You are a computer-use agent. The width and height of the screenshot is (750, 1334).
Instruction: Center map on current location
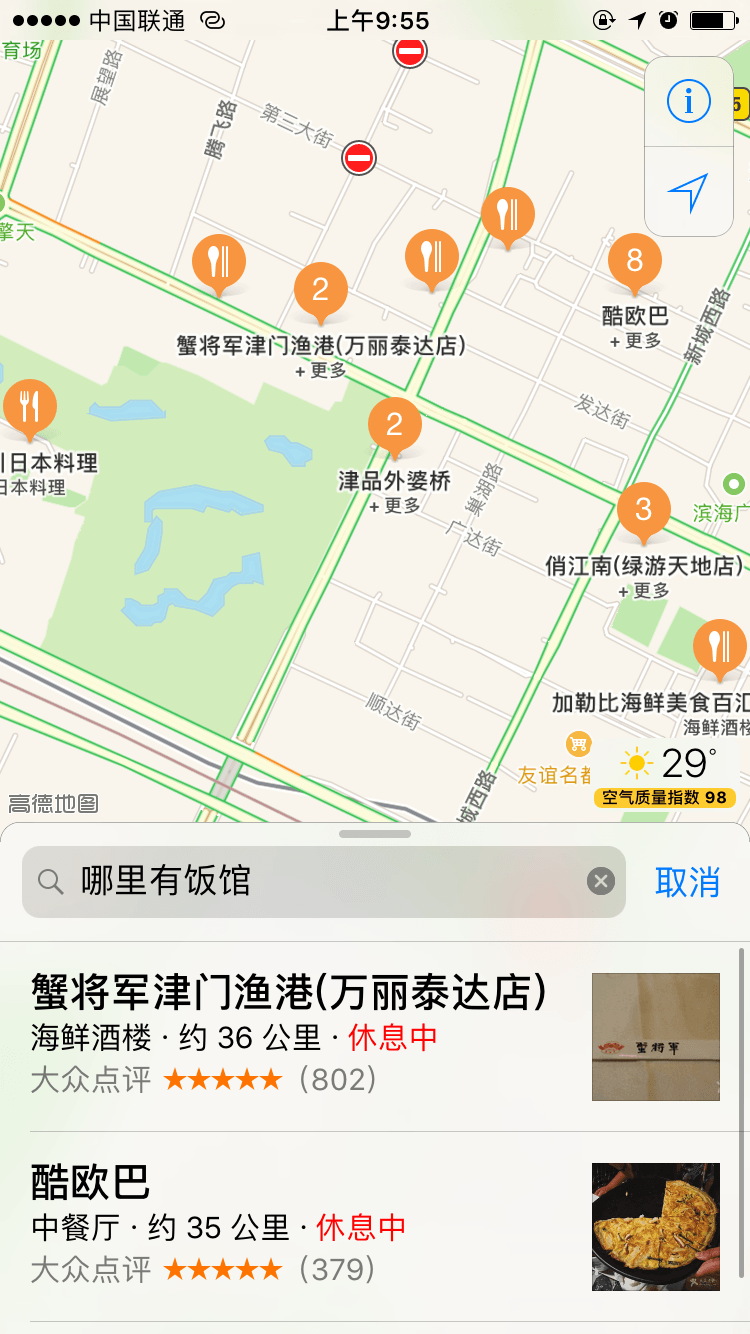[689, 192]
